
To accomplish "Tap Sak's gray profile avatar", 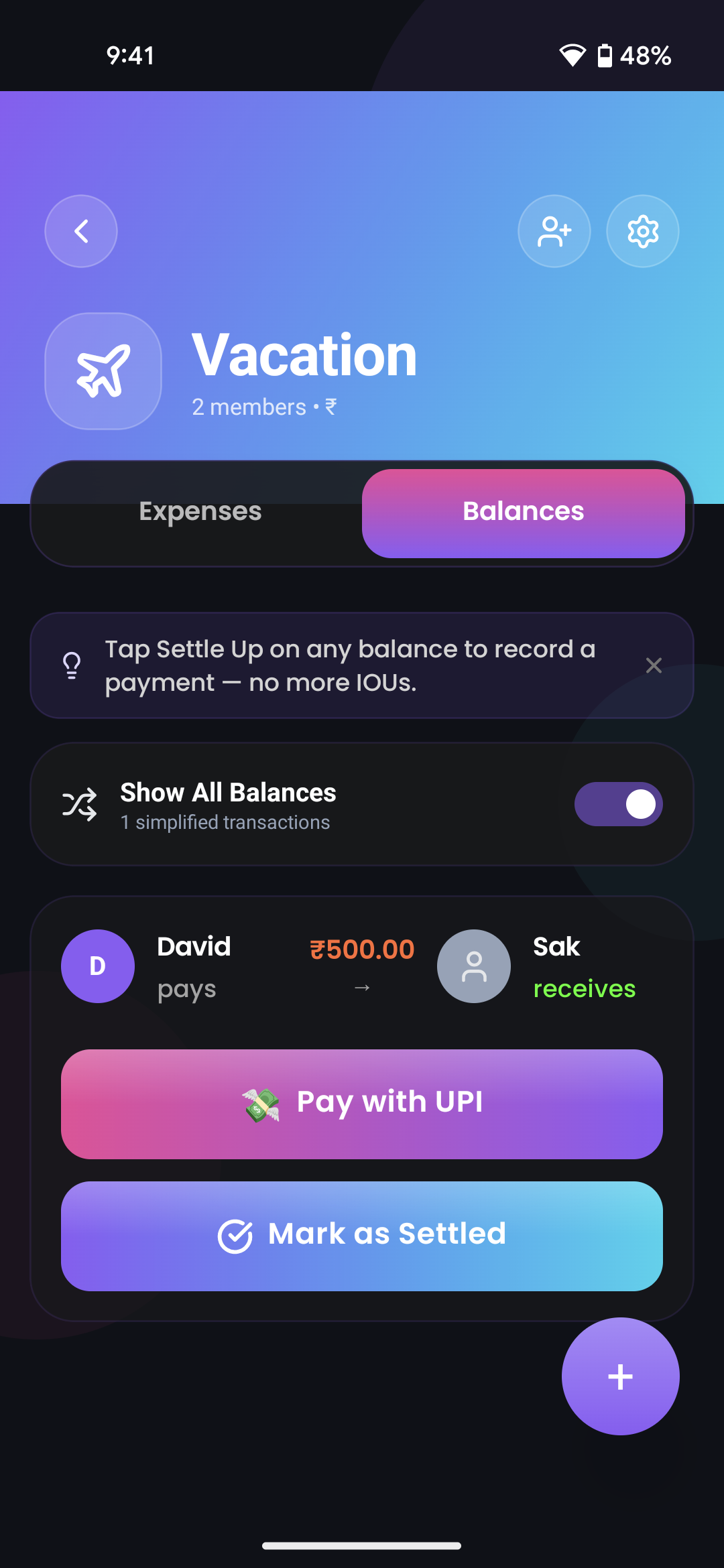I will point(474,966).
